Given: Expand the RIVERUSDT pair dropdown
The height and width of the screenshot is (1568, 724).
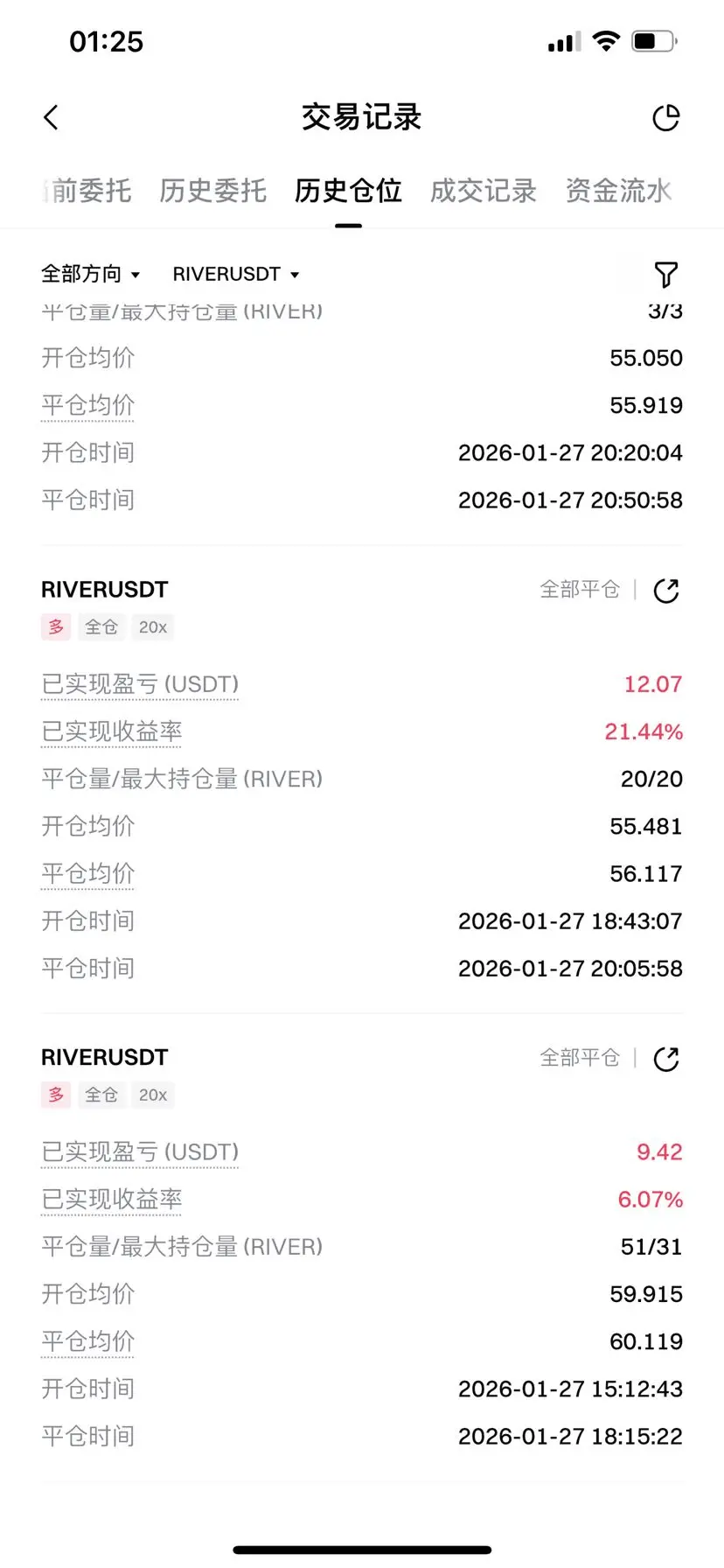Looking at the screenshot, I should pos(236,274).
